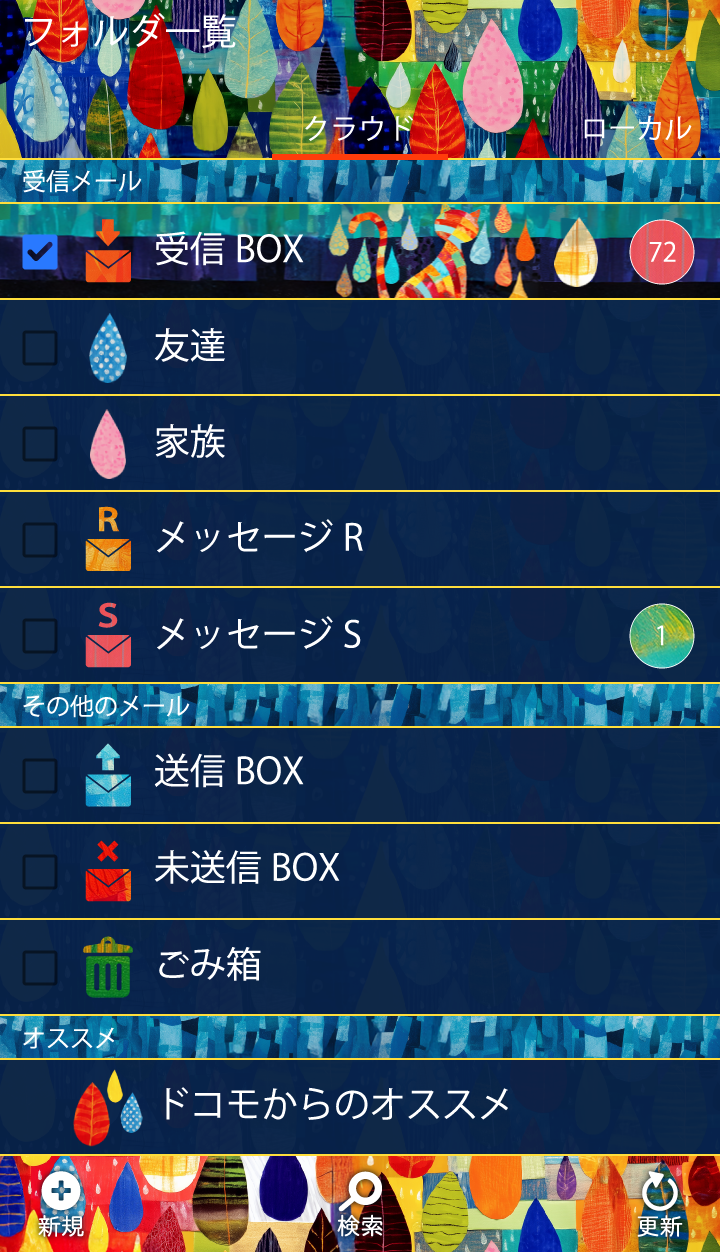This screenshot has height=1252, width=720.
Task: Switch to the ローカル tab
Action: click(x=636, y=129)
